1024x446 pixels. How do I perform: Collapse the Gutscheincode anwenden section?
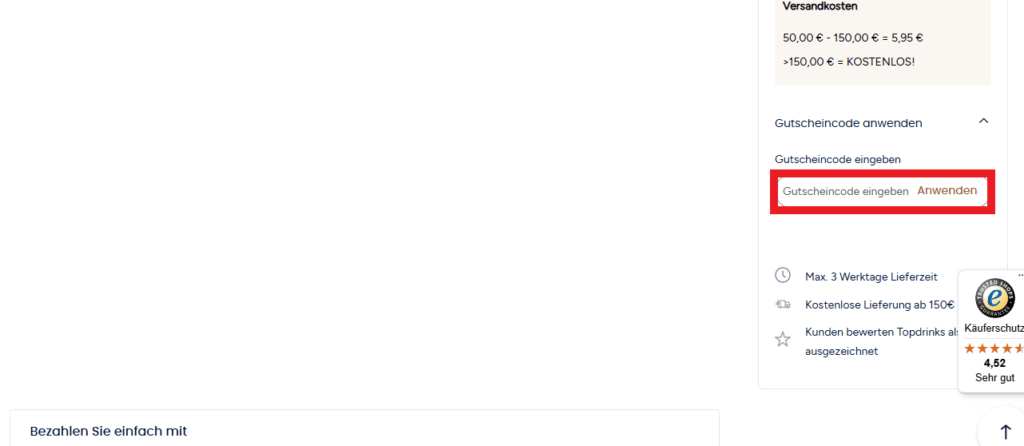tap(983, 121)
